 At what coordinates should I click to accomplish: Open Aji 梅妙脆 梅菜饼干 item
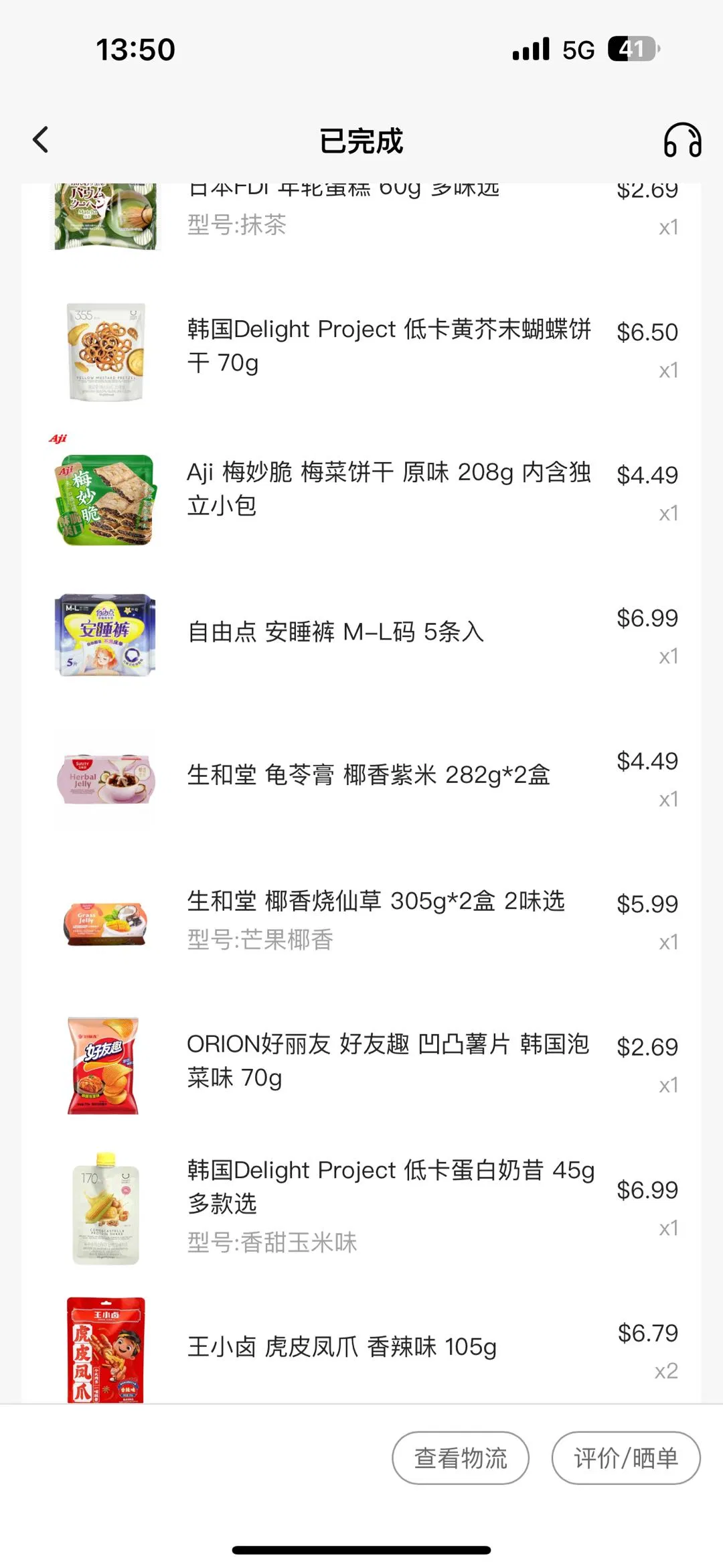[x=388, y=489]
